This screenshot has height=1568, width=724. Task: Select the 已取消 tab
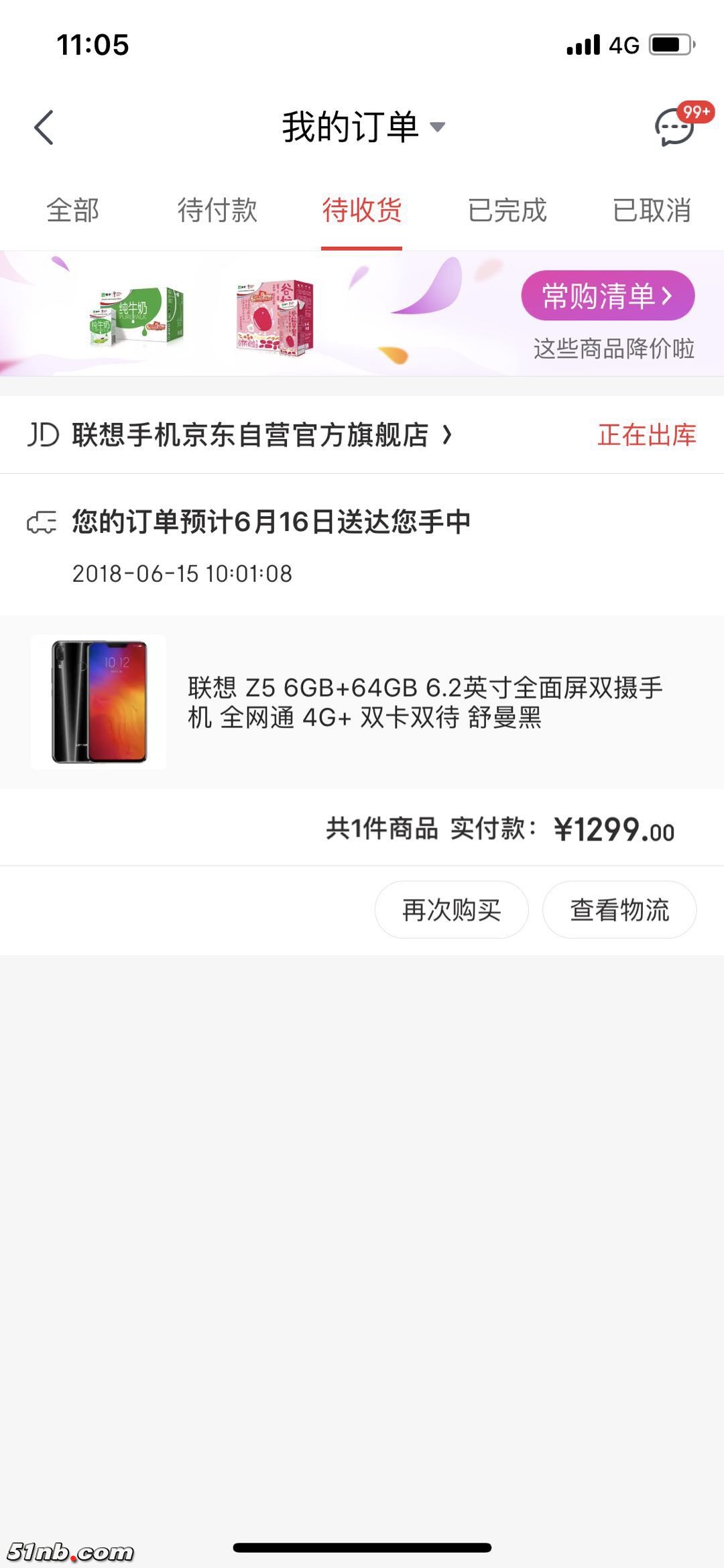pos(652,211)
